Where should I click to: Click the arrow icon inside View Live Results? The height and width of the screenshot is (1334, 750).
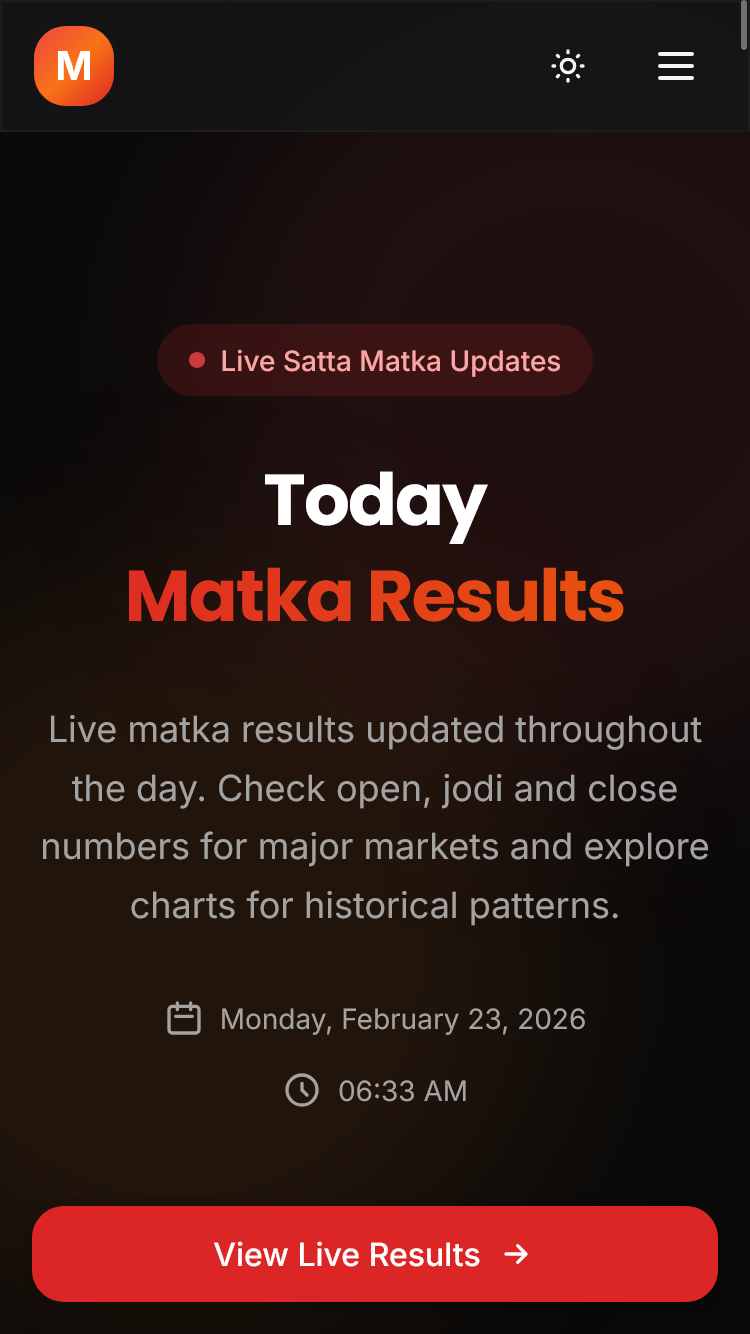point(516,1255)
